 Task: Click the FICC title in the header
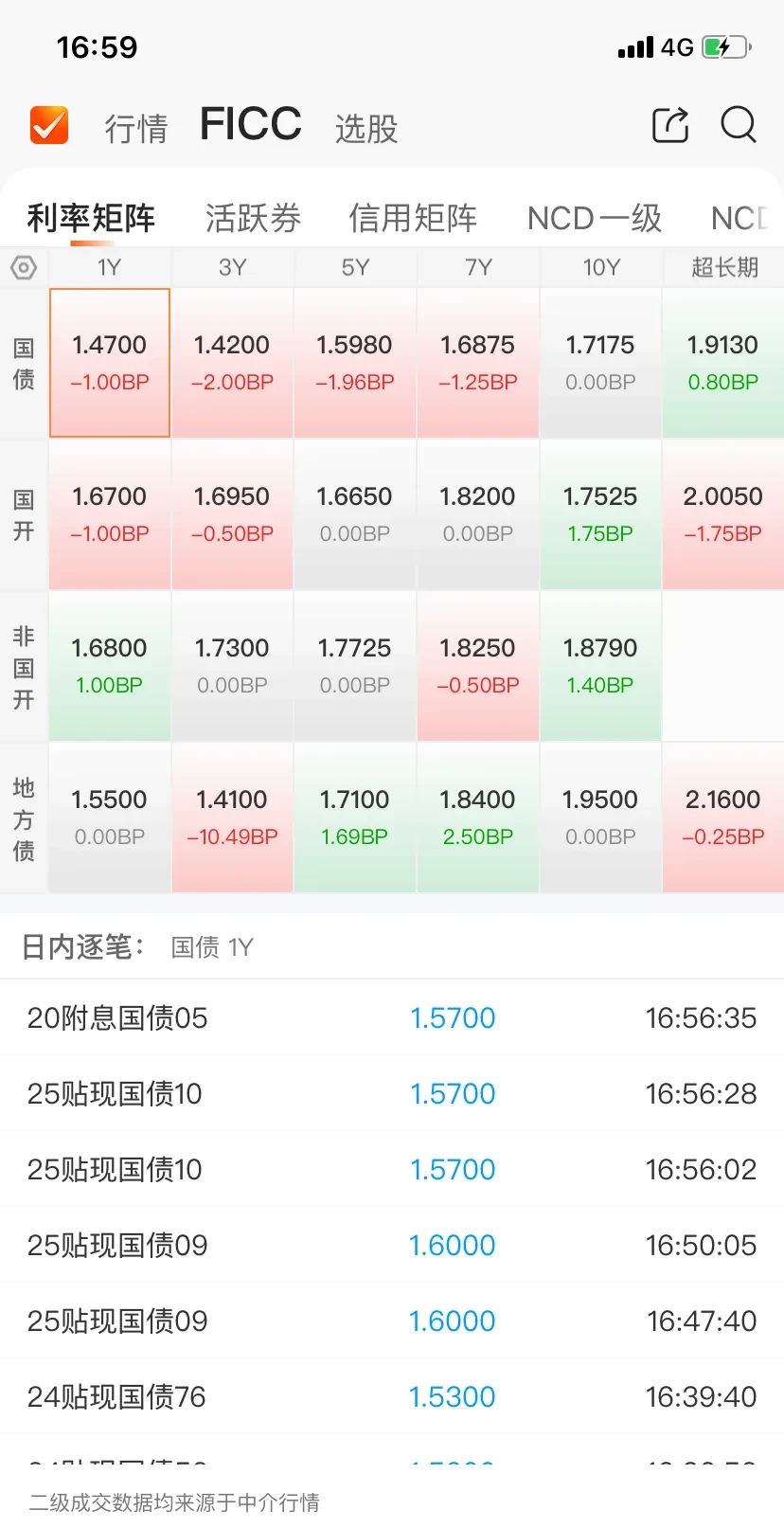[250, 123]
